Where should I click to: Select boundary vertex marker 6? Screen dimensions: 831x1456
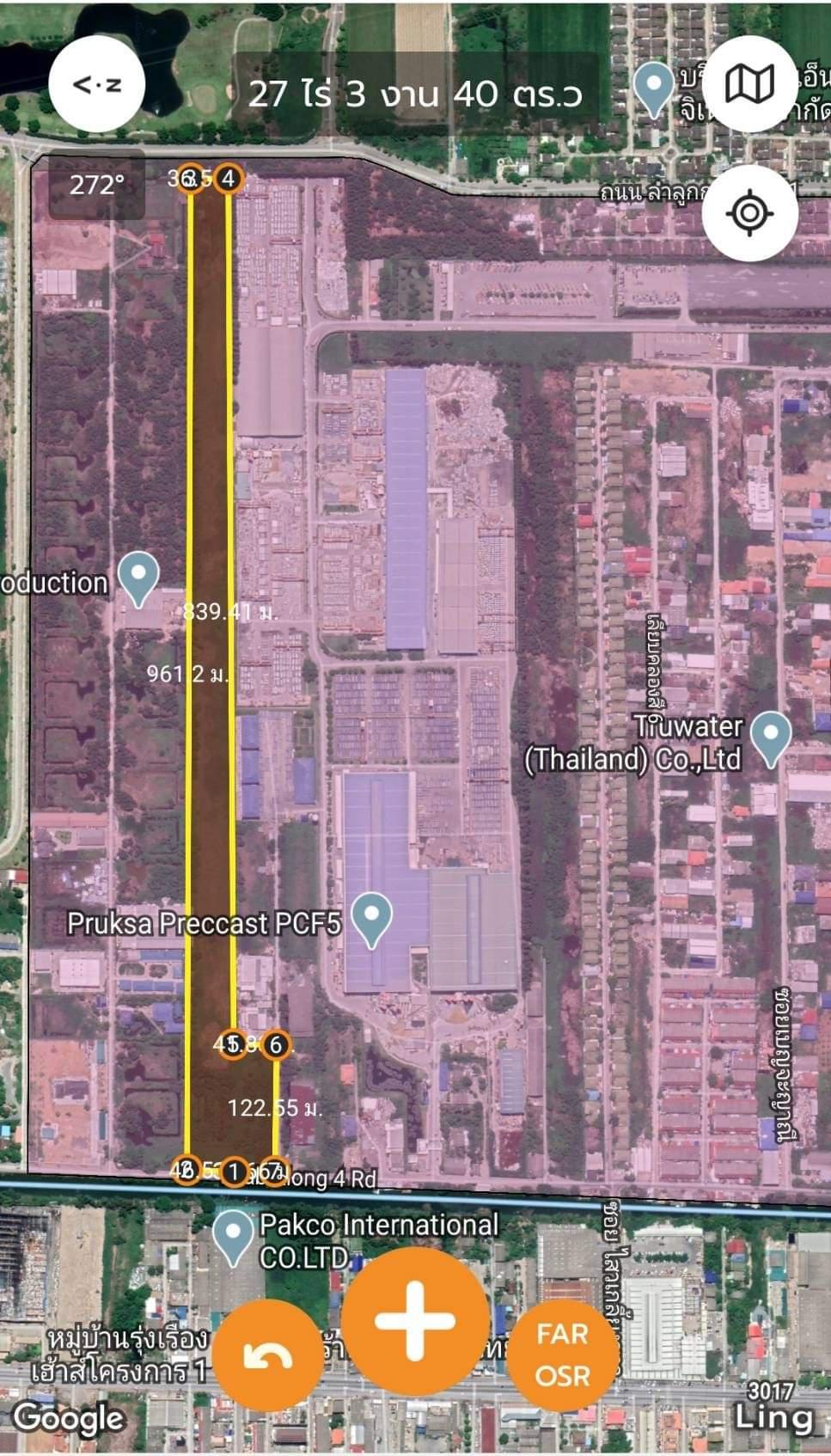[275, 1045]
